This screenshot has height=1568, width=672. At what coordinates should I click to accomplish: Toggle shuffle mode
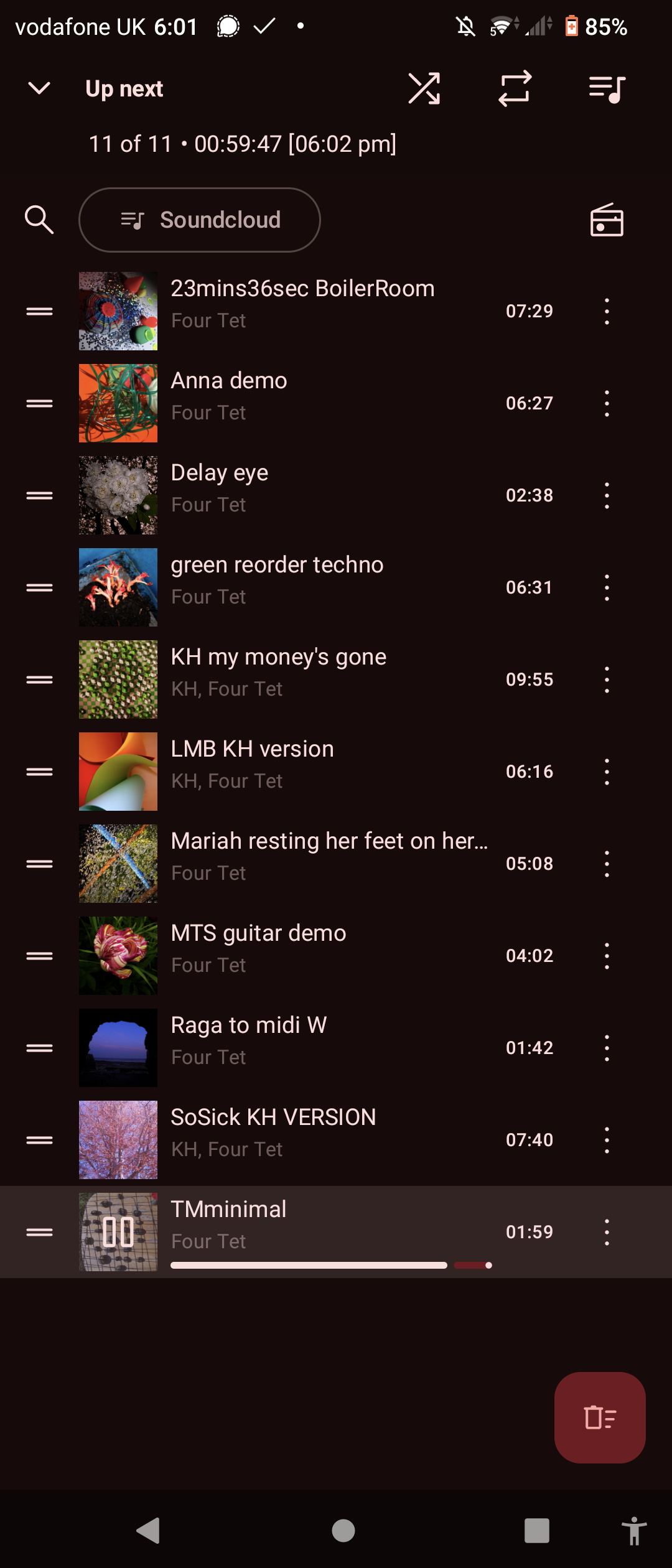(x=424, y=88)
